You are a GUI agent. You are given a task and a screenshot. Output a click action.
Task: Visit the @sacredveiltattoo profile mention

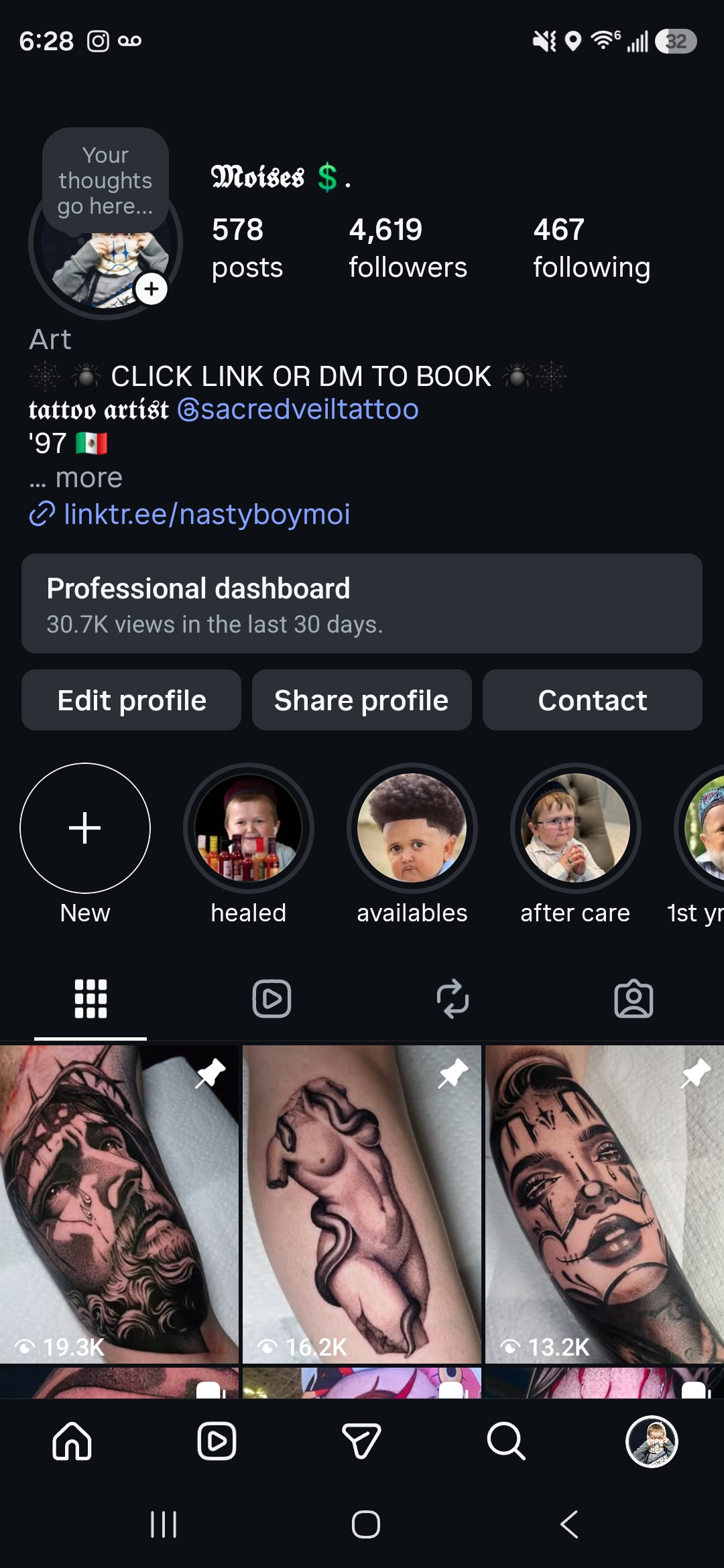click(298, 409)
